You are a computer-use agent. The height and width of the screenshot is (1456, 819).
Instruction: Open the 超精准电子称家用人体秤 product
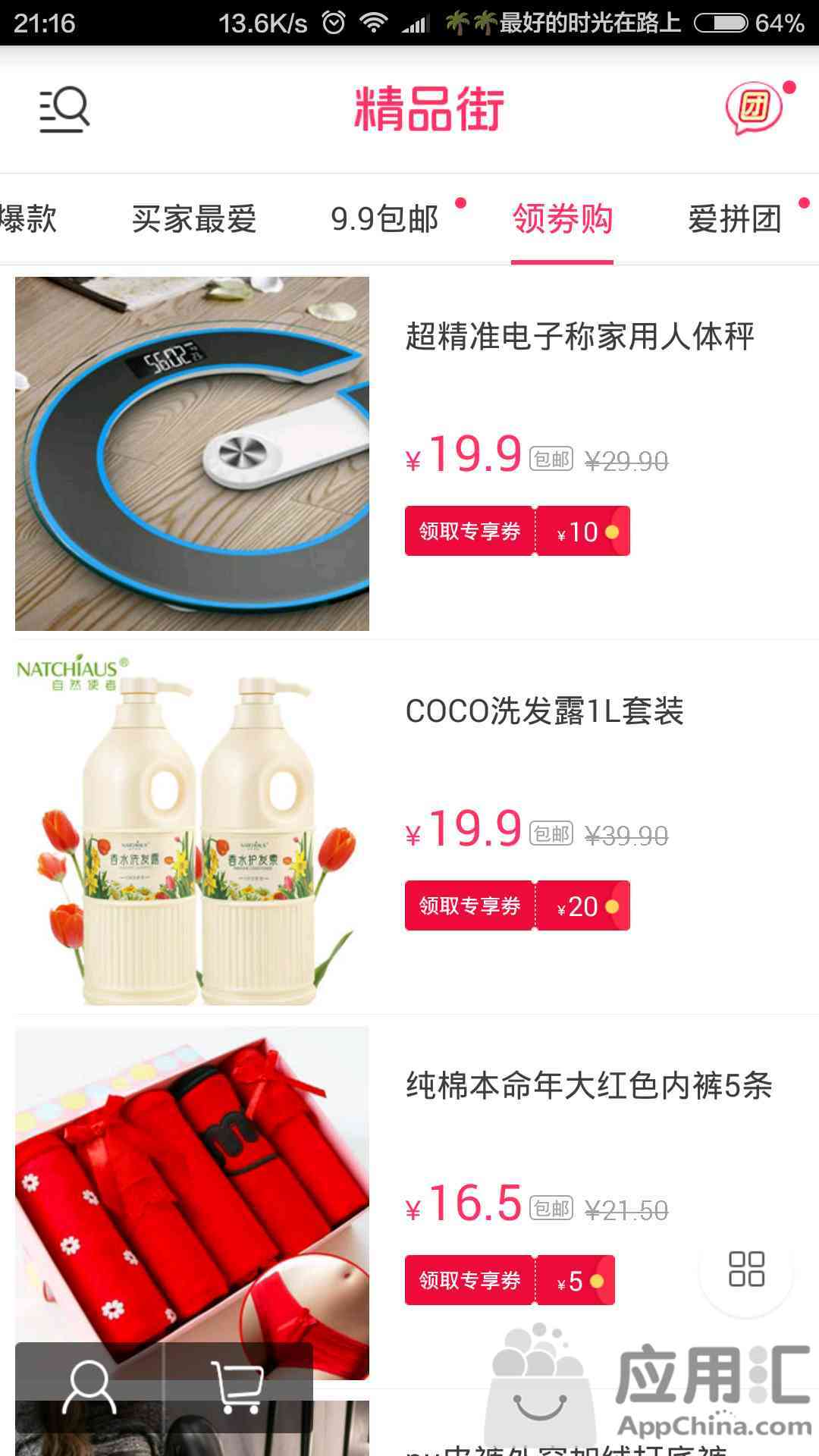[x=579, y=337]
